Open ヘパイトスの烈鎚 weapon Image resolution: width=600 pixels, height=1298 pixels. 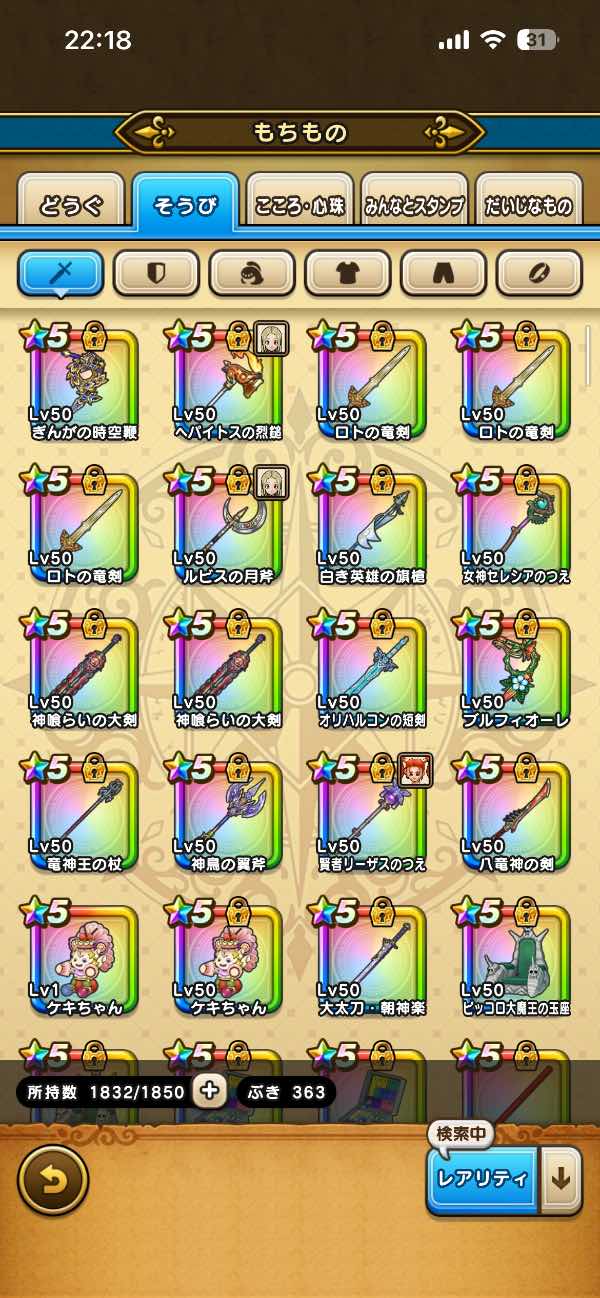227,385
